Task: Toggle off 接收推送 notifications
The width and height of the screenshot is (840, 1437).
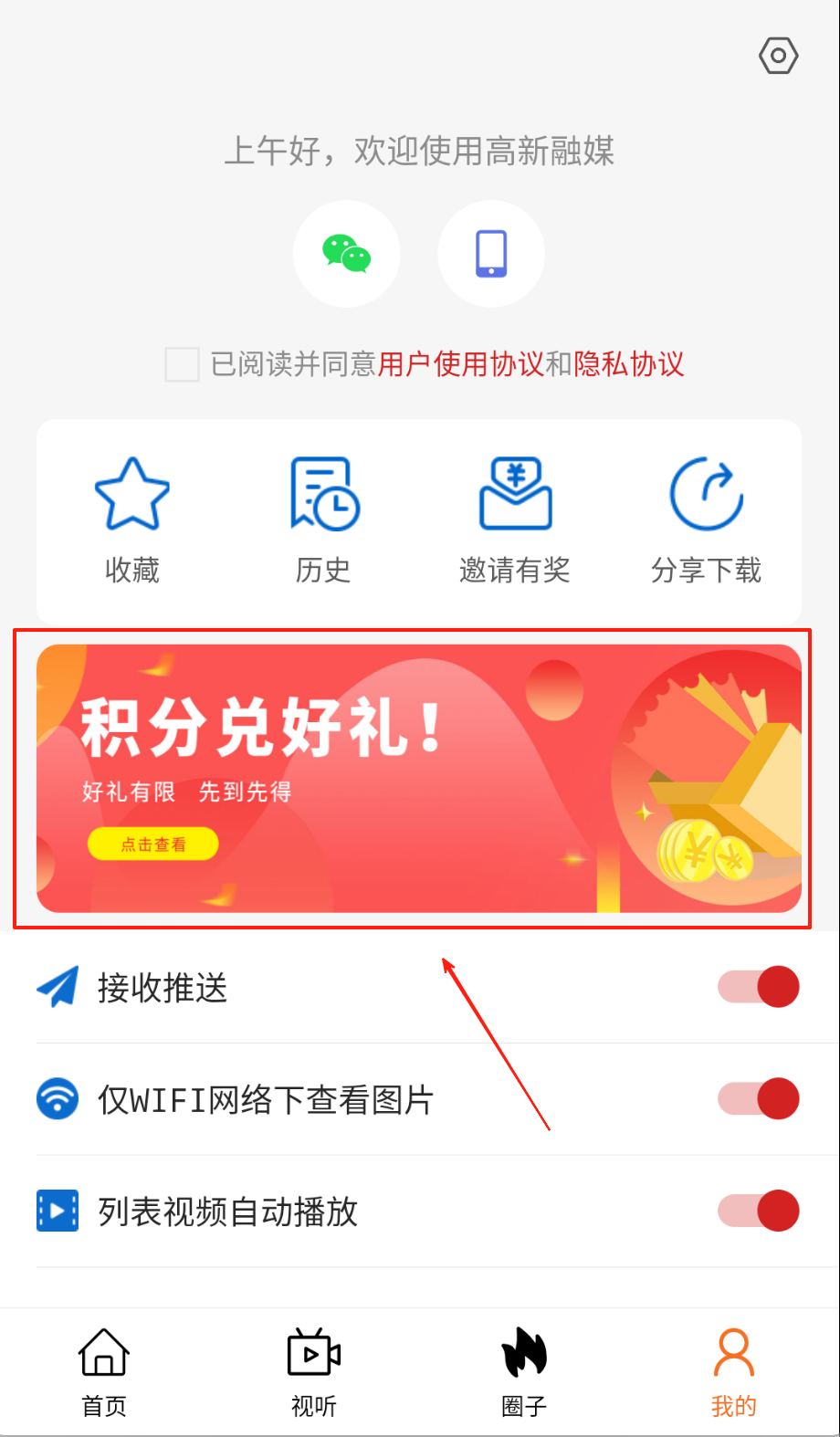Action: (x=759, y=987)
